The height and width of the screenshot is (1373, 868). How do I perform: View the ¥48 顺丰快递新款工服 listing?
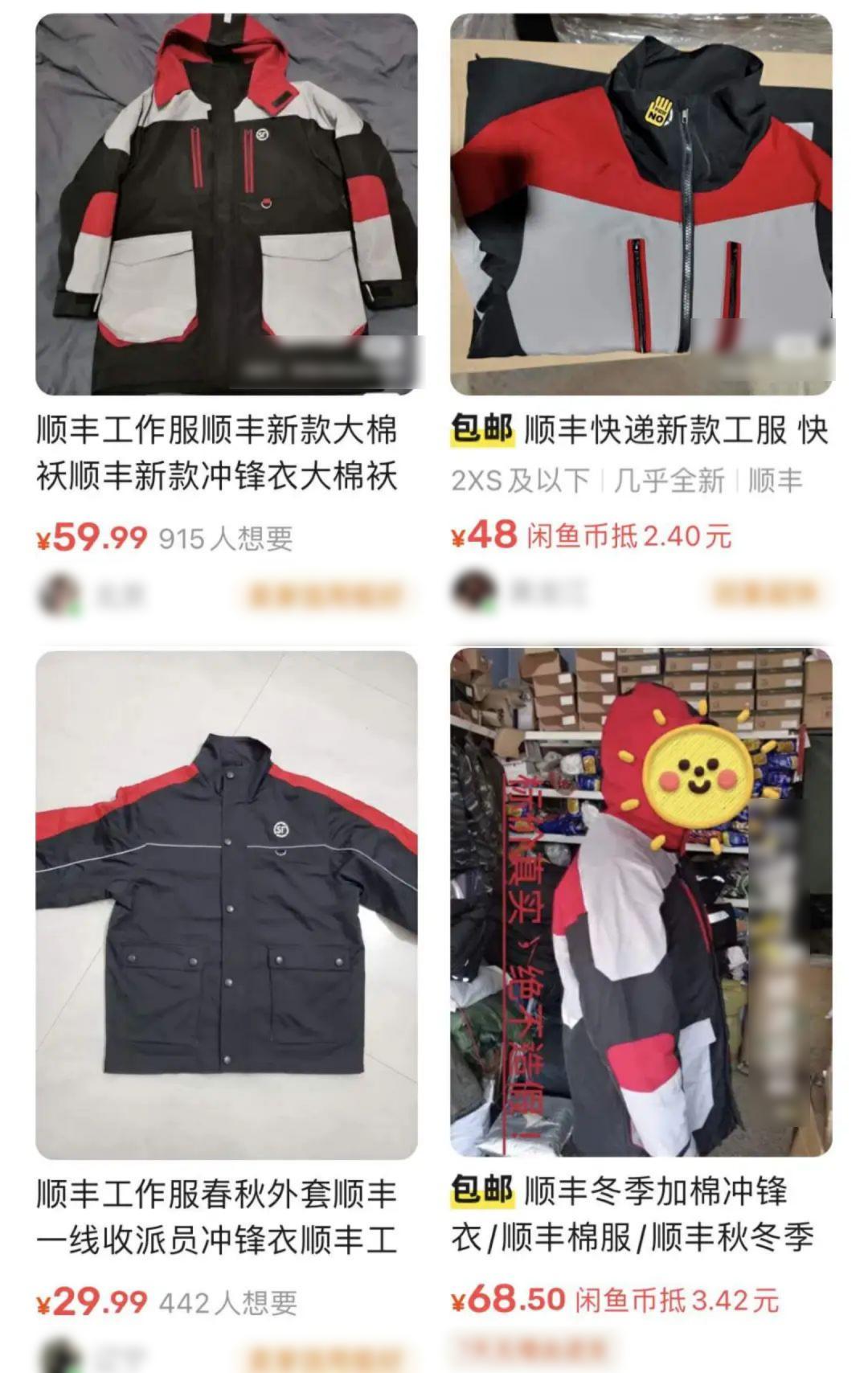[641, 205]
